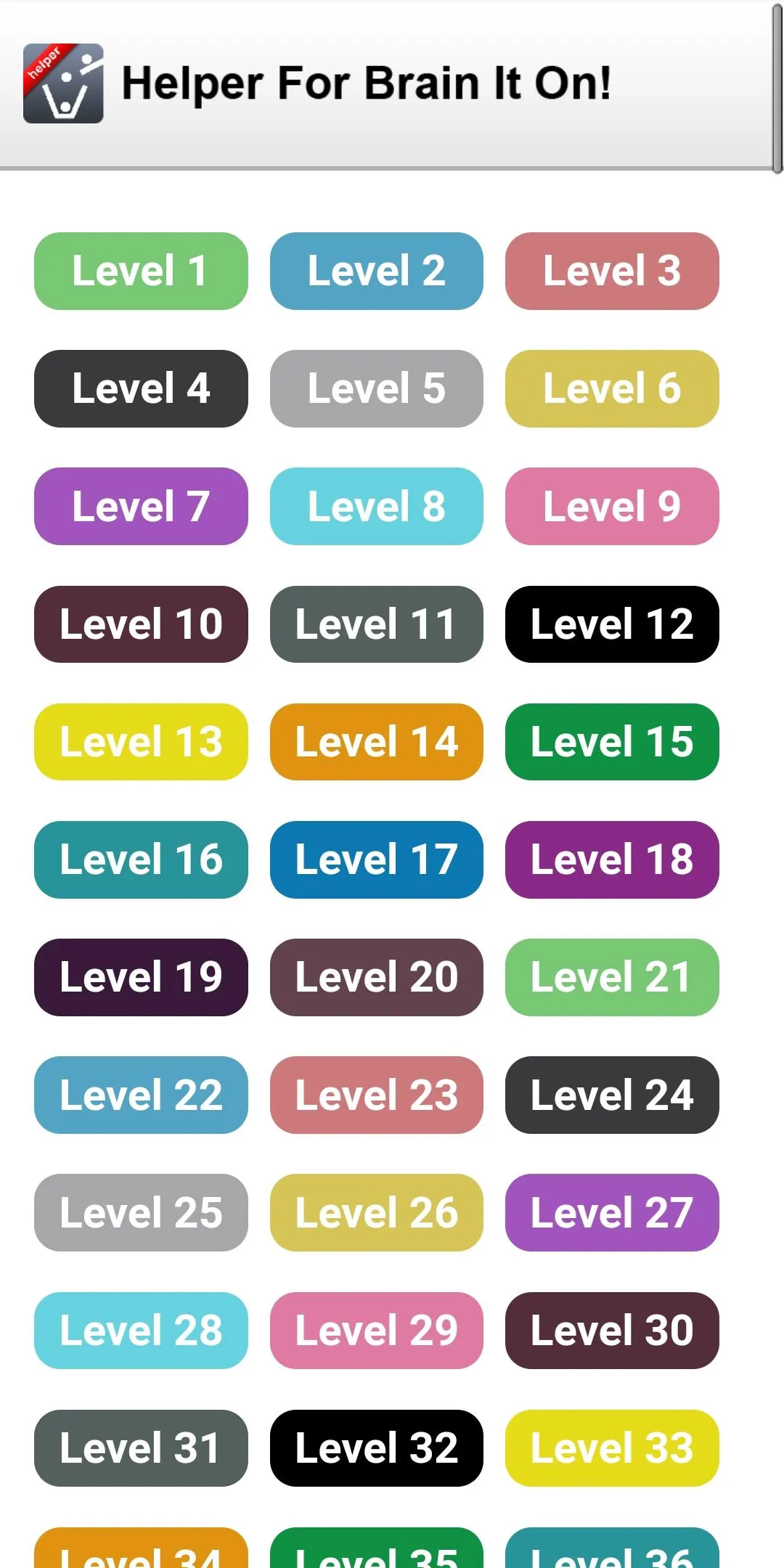
Task: Choose Level 6
Action: pyautogui.click(x=612, y=388)
